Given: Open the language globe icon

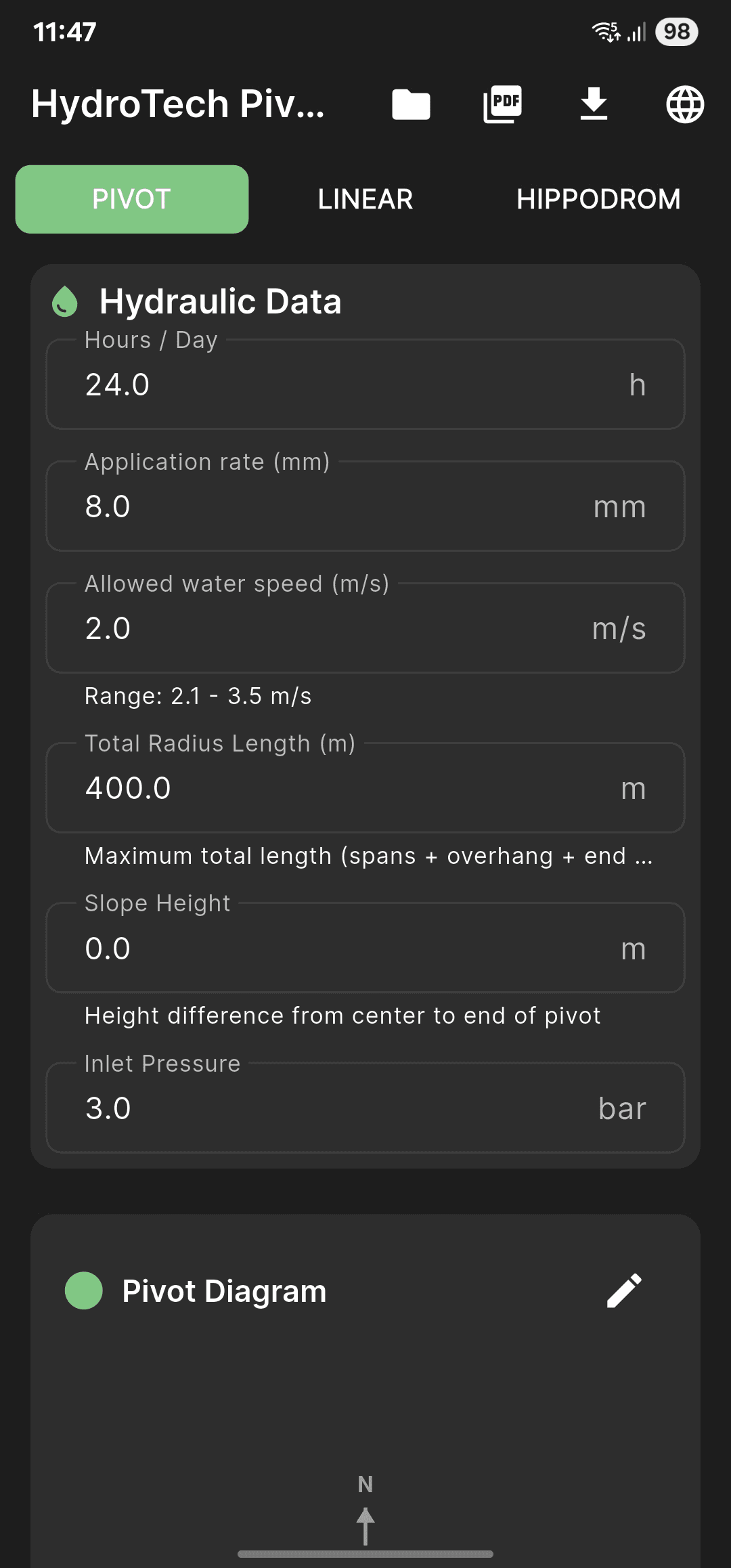Looking at the screenshot, I should point(685,105).
